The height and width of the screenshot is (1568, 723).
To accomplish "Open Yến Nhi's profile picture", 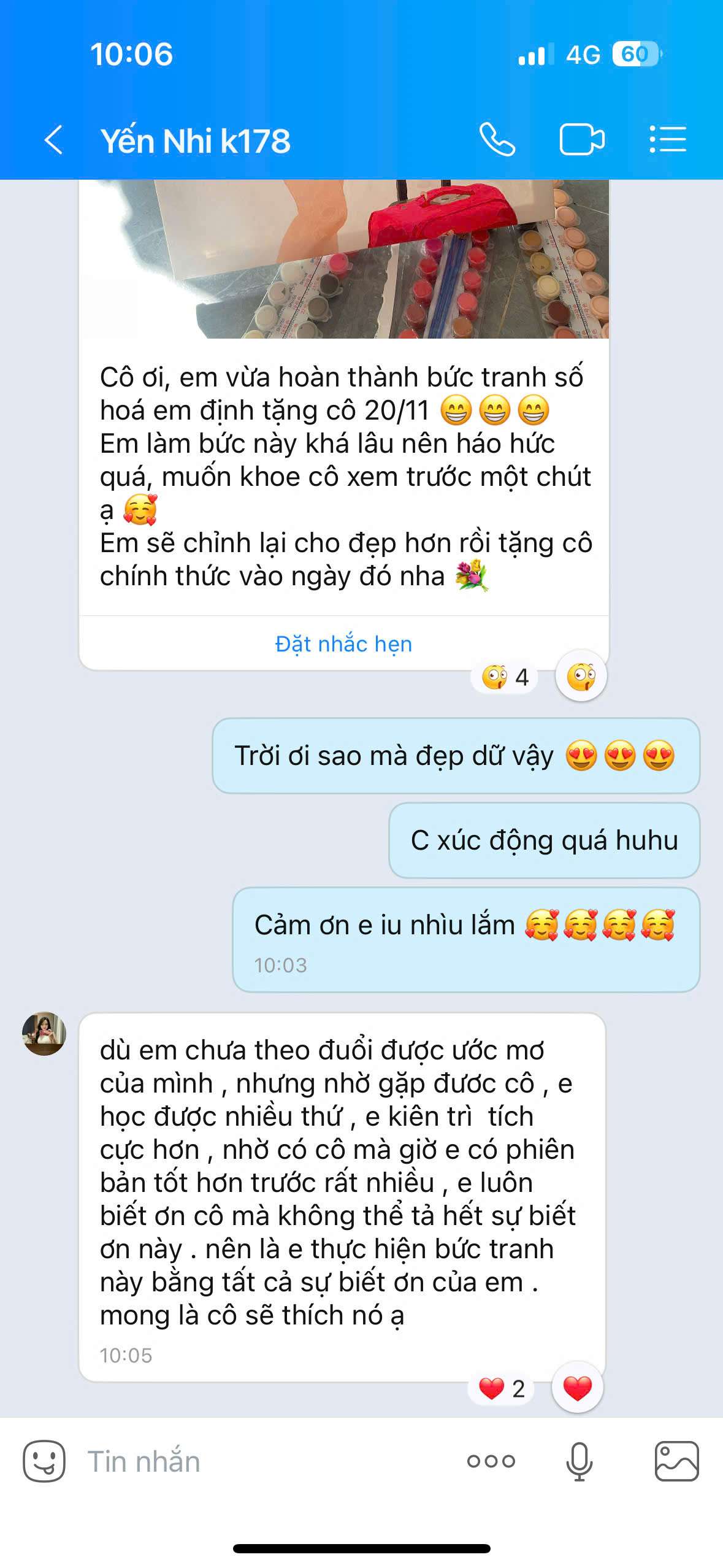I will tap(44, 1034).
